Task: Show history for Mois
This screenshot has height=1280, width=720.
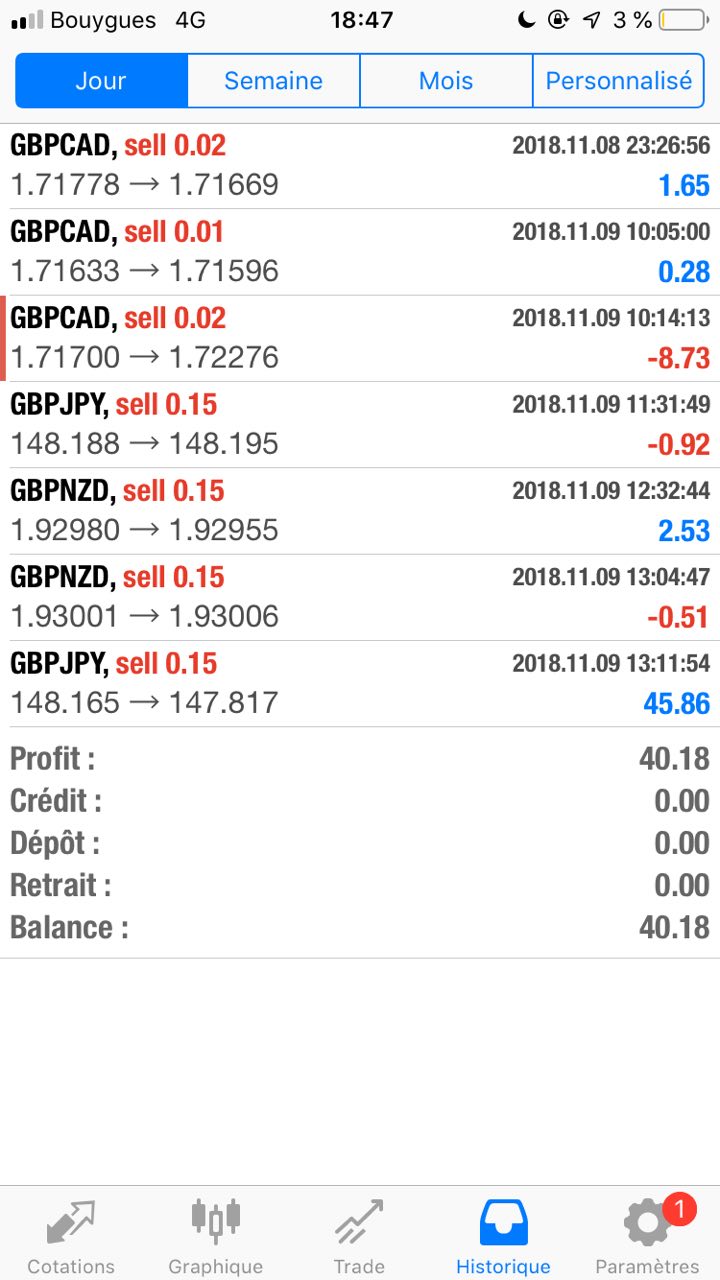Action: (x=446, y=81)
